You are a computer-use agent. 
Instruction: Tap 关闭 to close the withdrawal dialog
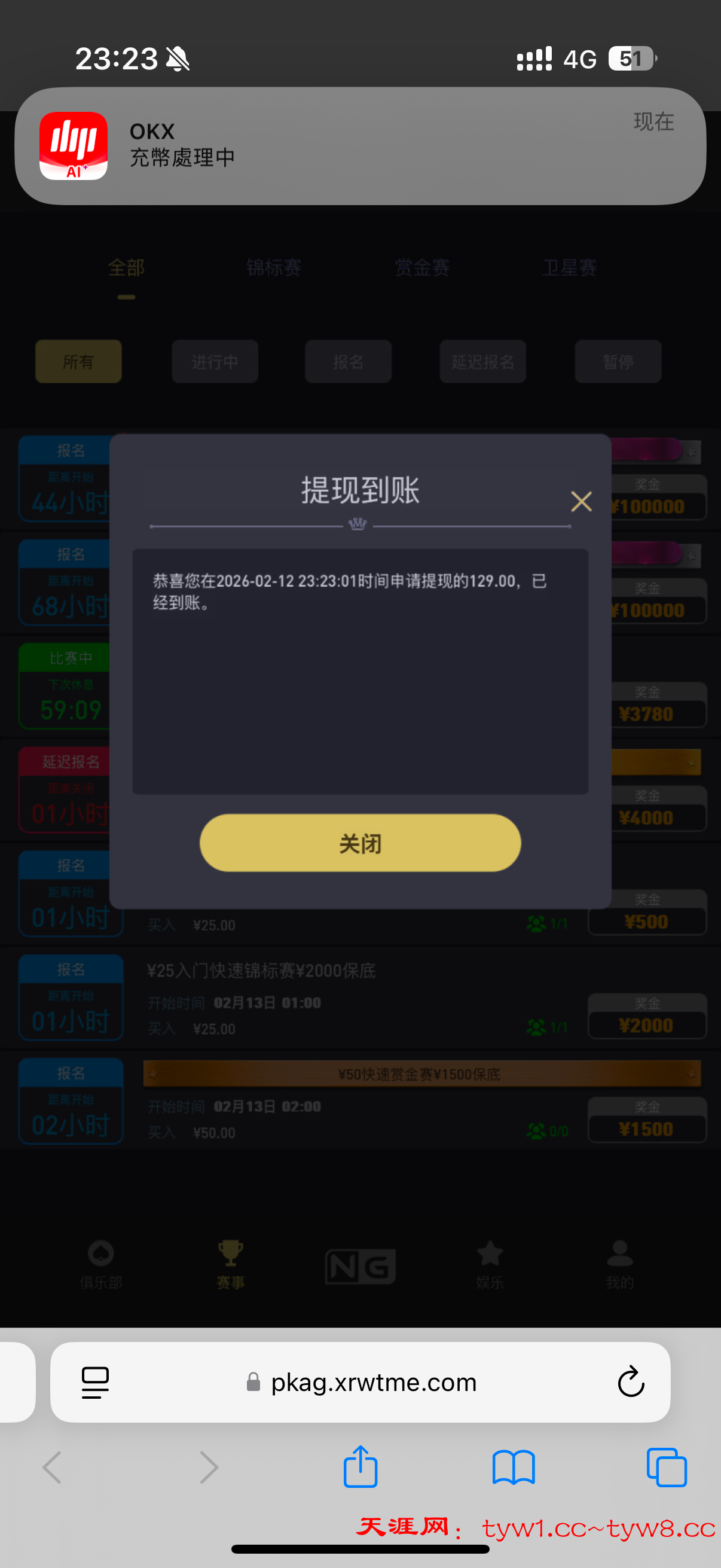point(360,843)
